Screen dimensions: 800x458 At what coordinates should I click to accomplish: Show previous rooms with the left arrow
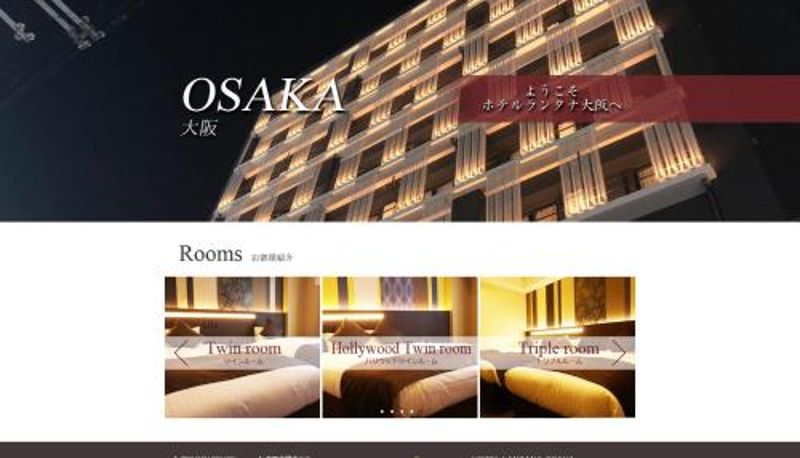pyautogui.click(x=181, y=353)
